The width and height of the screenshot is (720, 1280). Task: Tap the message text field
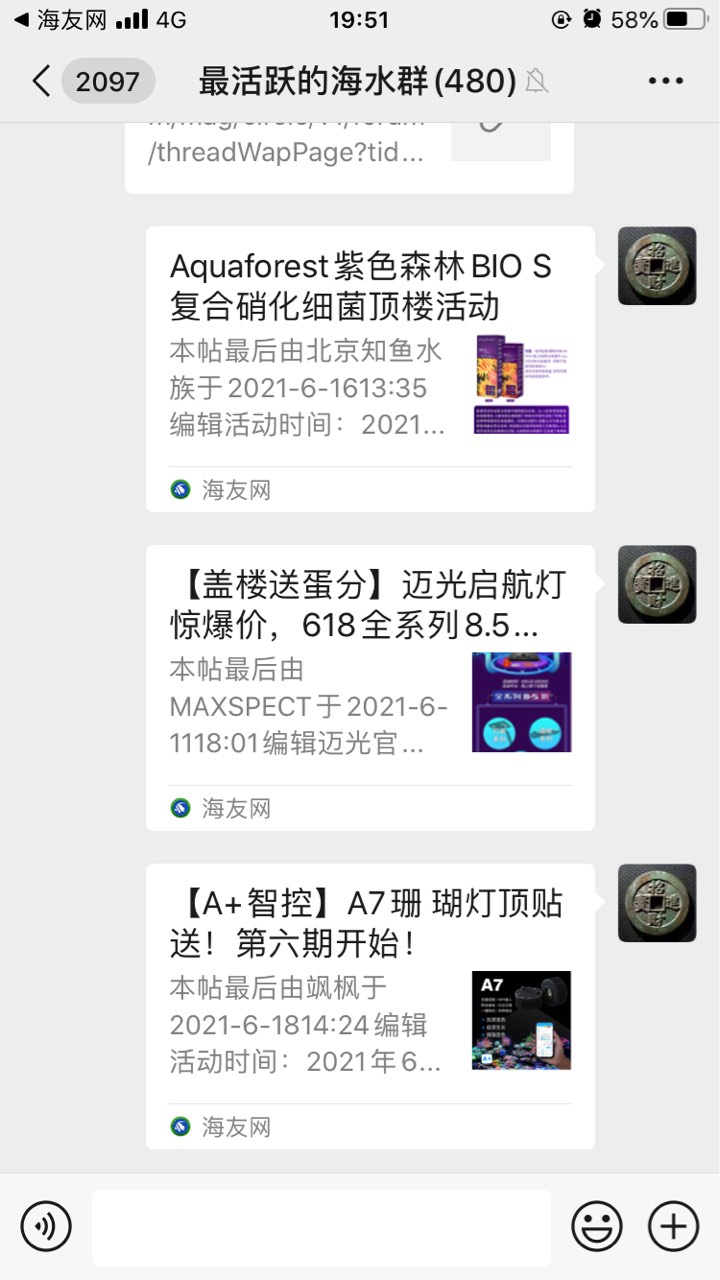pyautogui.click(x=321, y=1227)
